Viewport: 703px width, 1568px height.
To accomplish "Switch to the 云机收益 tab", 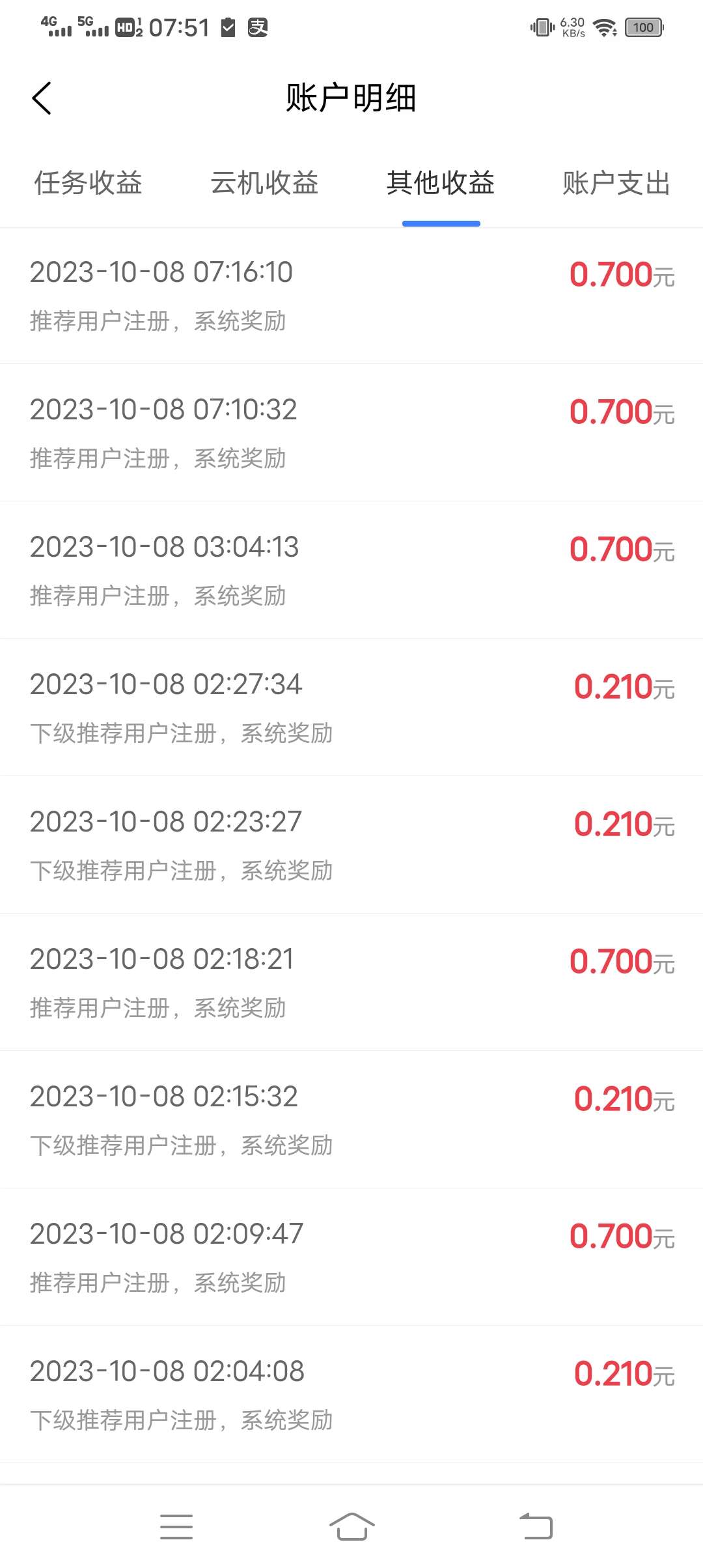I will [264, 183].
